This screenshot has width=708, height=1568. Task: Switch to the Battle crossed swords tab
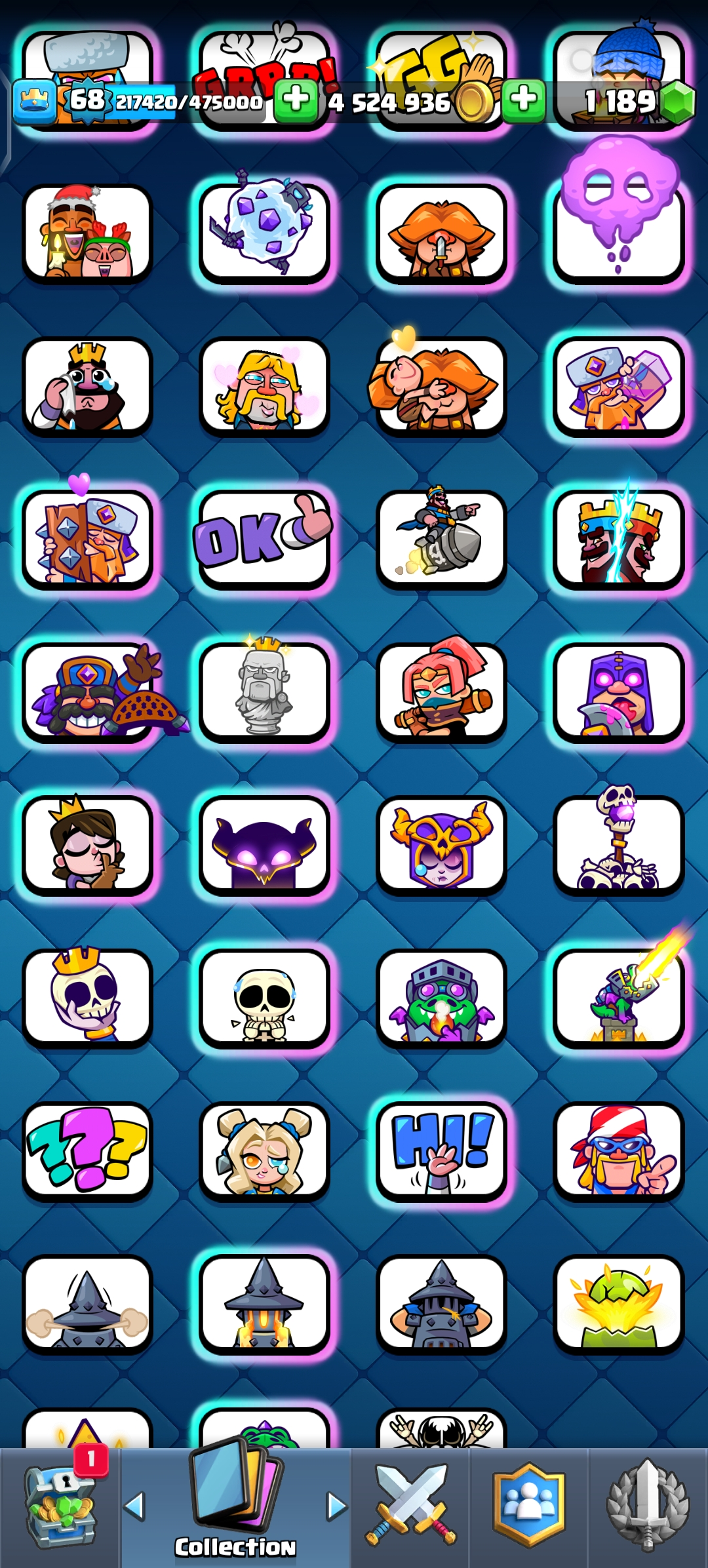point(410,1506)
